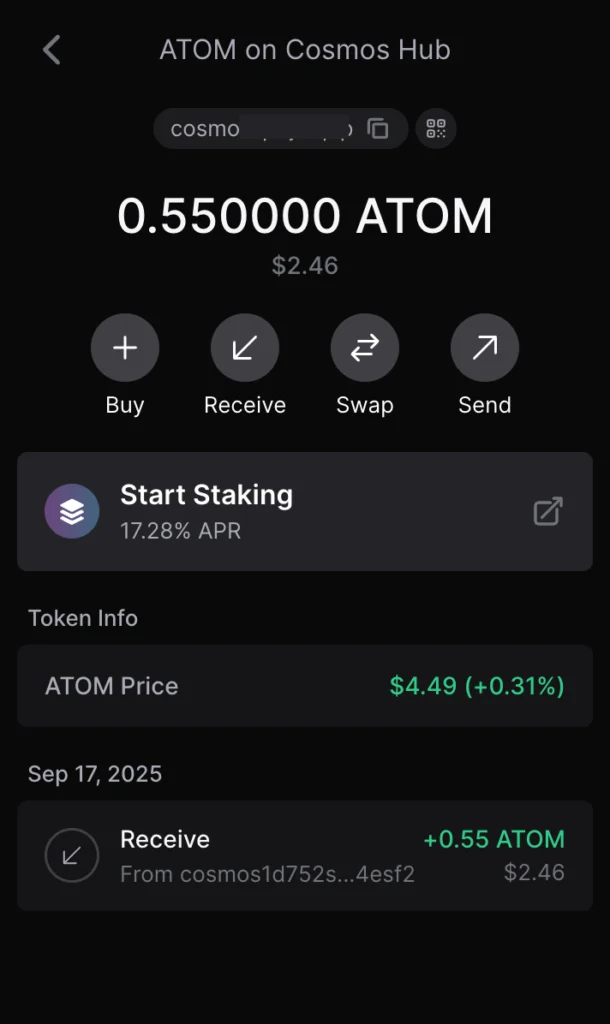Swap ATOM tokens
The height and width of the screenshot is (1024, 610).
[x=365, y=348]
